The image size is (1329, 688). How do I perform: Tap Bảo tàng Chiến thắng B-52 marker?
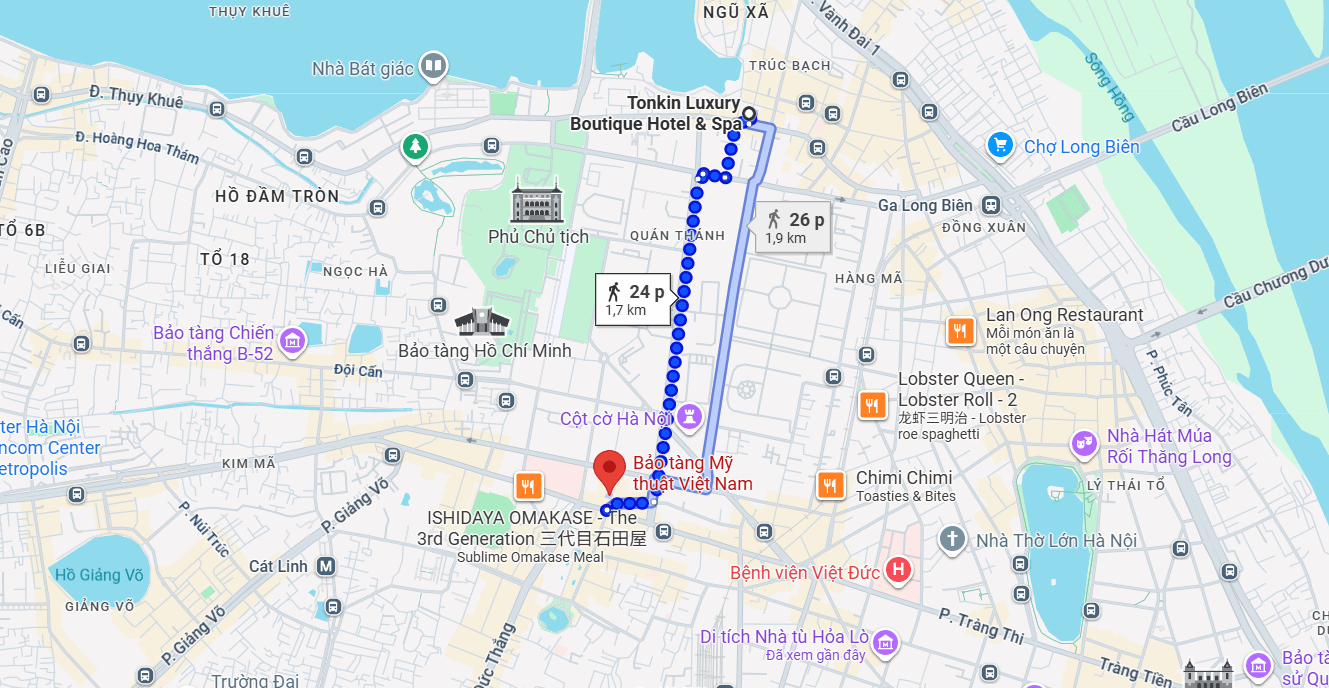click(x=292, y=342)
